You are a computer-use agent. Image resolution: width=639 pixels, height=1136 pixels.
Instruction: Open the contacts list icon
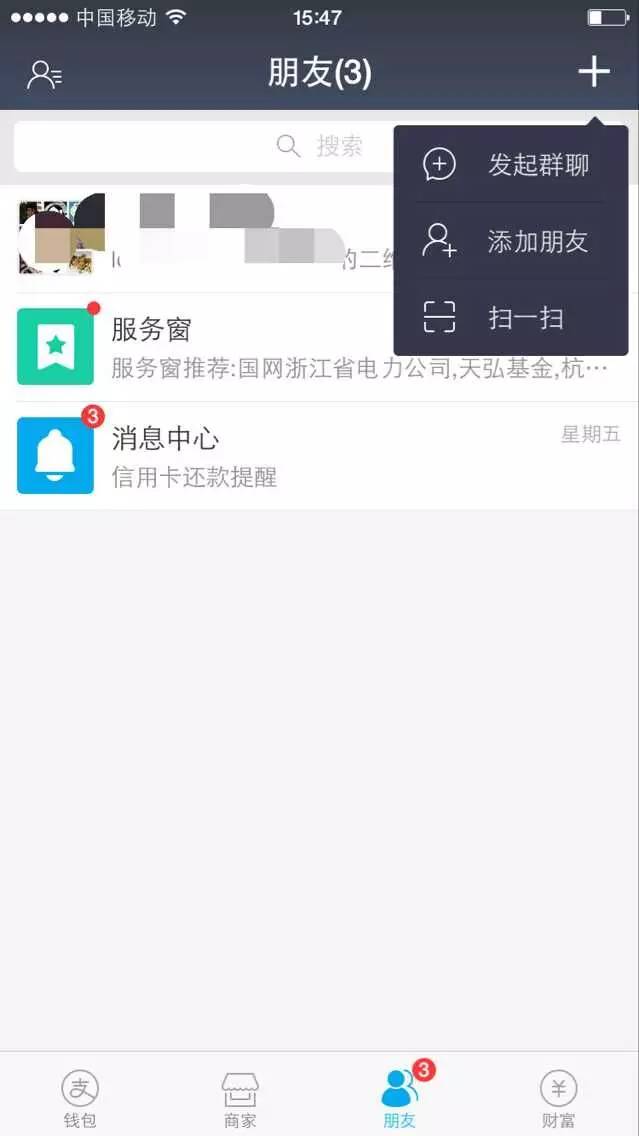(x=44, y=74)
